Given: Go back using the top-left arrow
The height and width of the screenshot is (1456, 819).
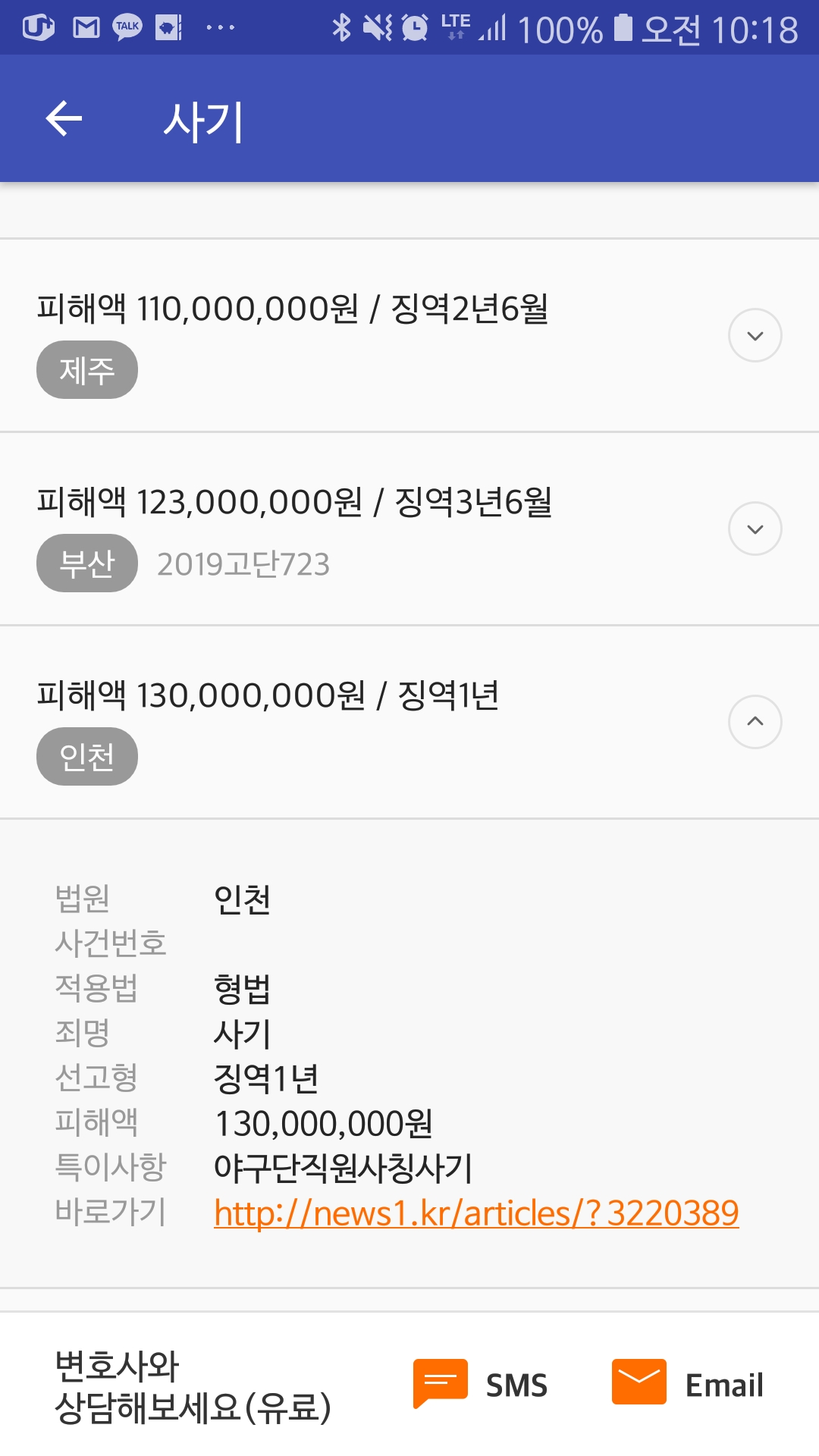Looking at the screenshot, I should (x=64, y=119).
